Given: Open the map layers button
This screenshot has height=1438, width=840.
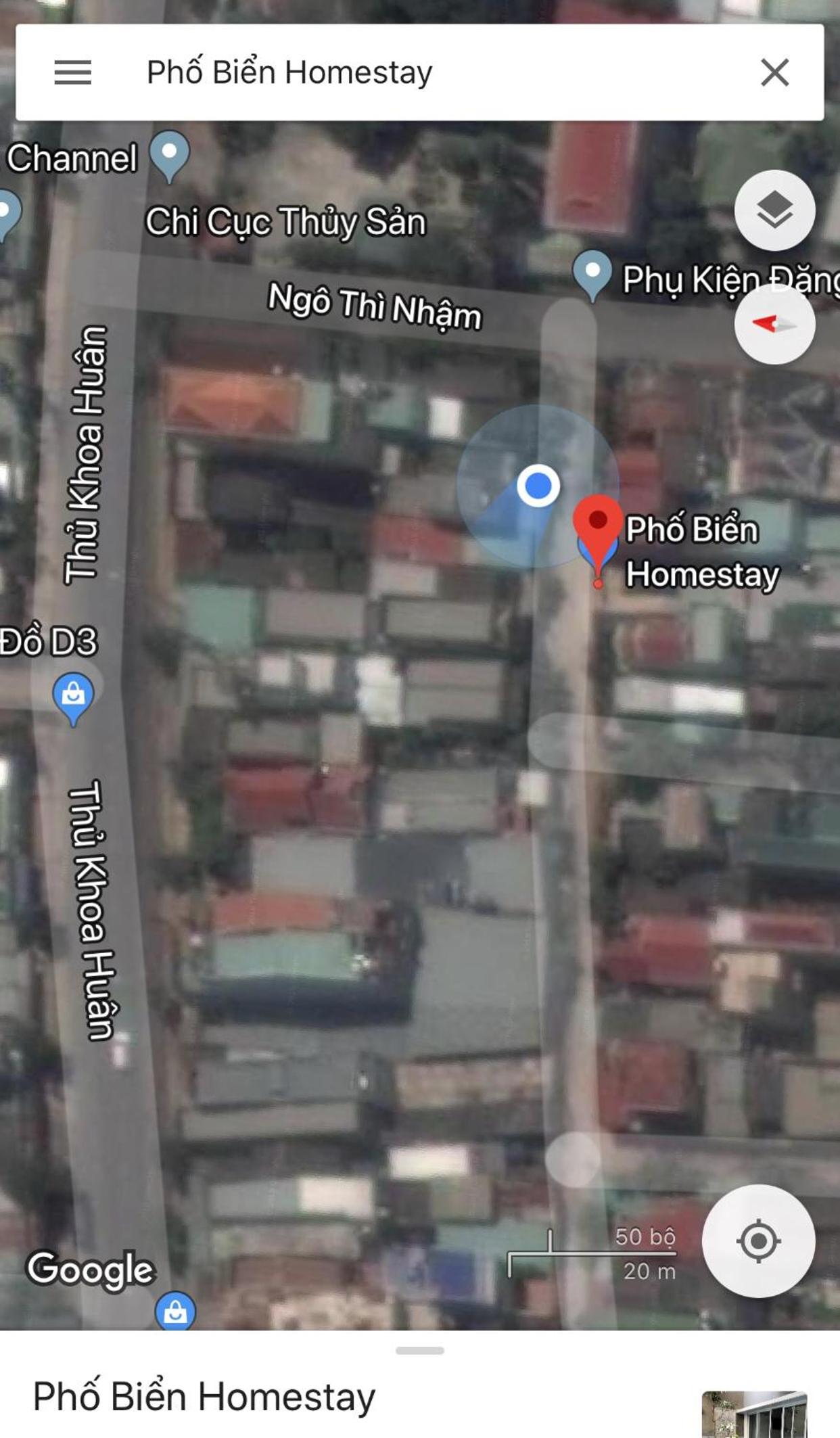Looking at the screenshot, I should [774, 210].
